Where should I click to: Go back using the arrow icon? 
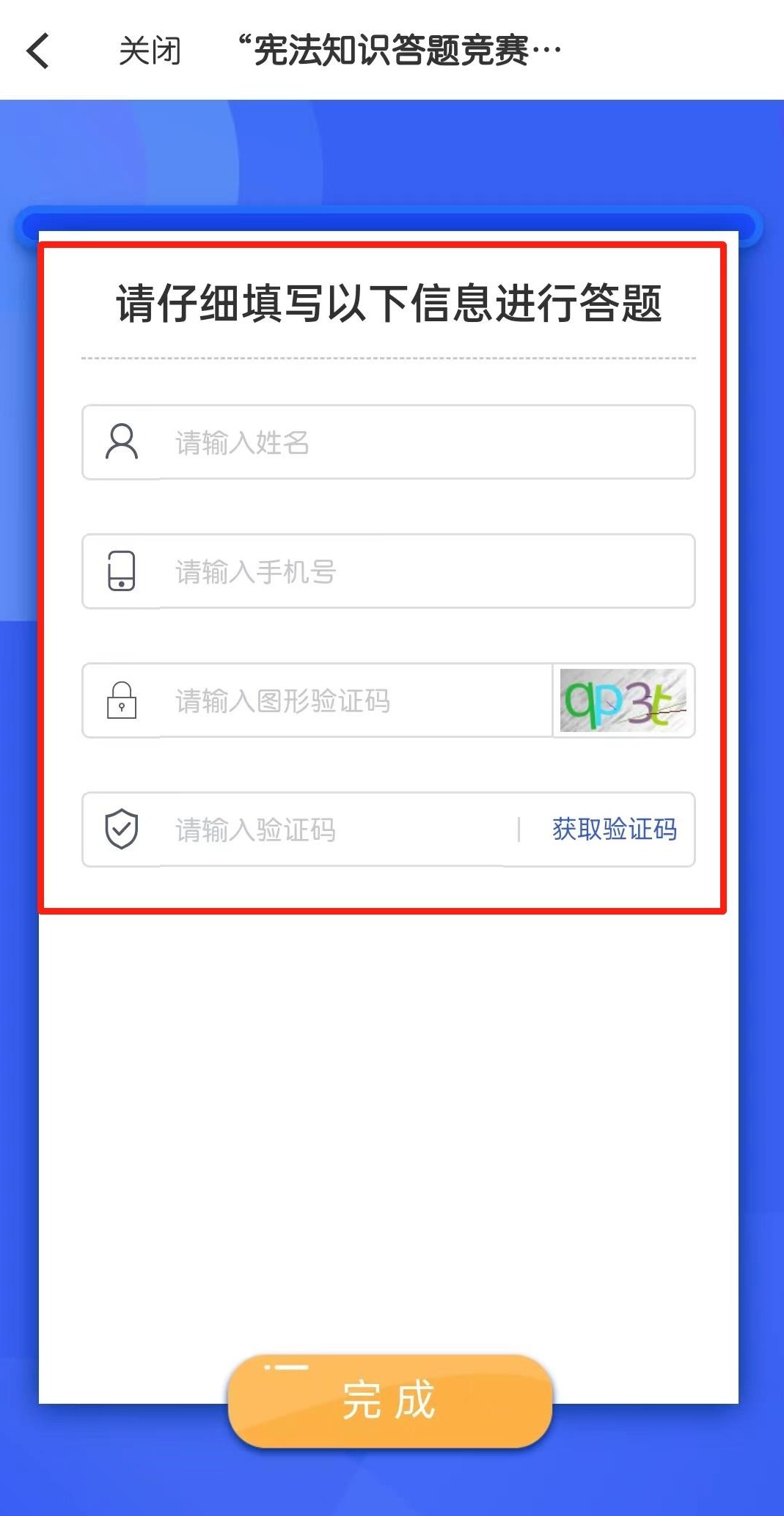(x=37, y=51)
